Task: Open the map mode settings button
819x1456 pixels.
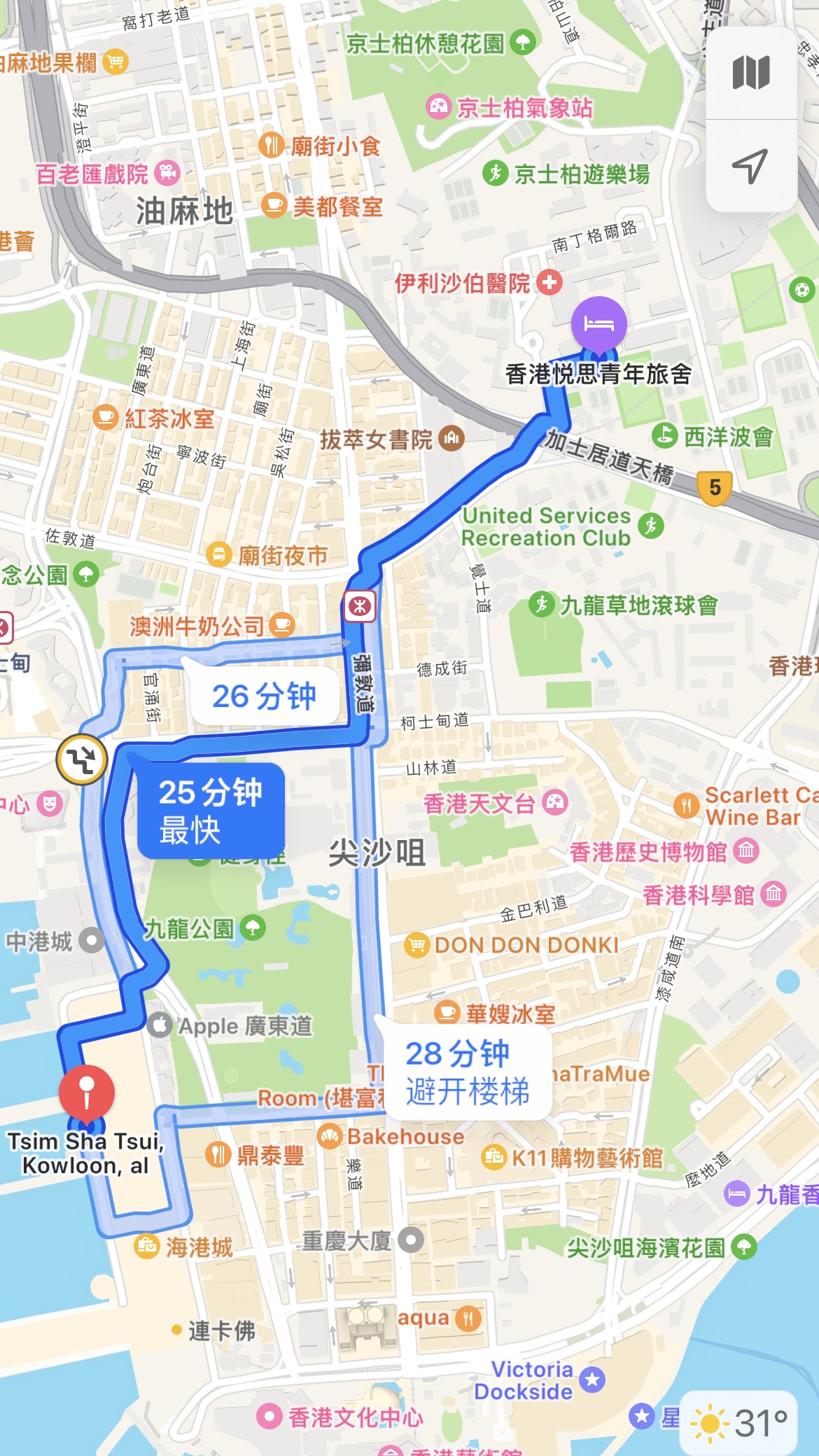Action: pyautogui.click(x=751, y=73)
